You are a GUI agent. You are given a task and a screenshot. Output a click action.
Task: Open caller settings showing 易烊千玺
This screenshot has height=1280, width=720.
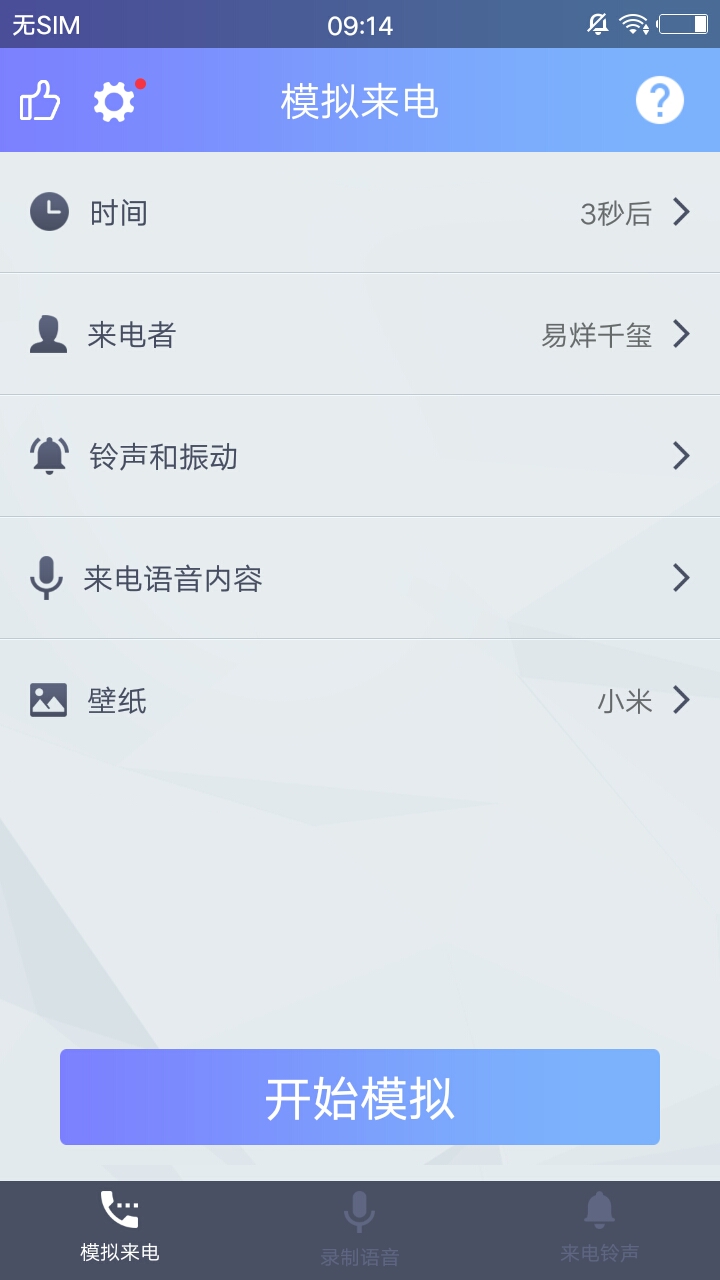tap(360, 334)
